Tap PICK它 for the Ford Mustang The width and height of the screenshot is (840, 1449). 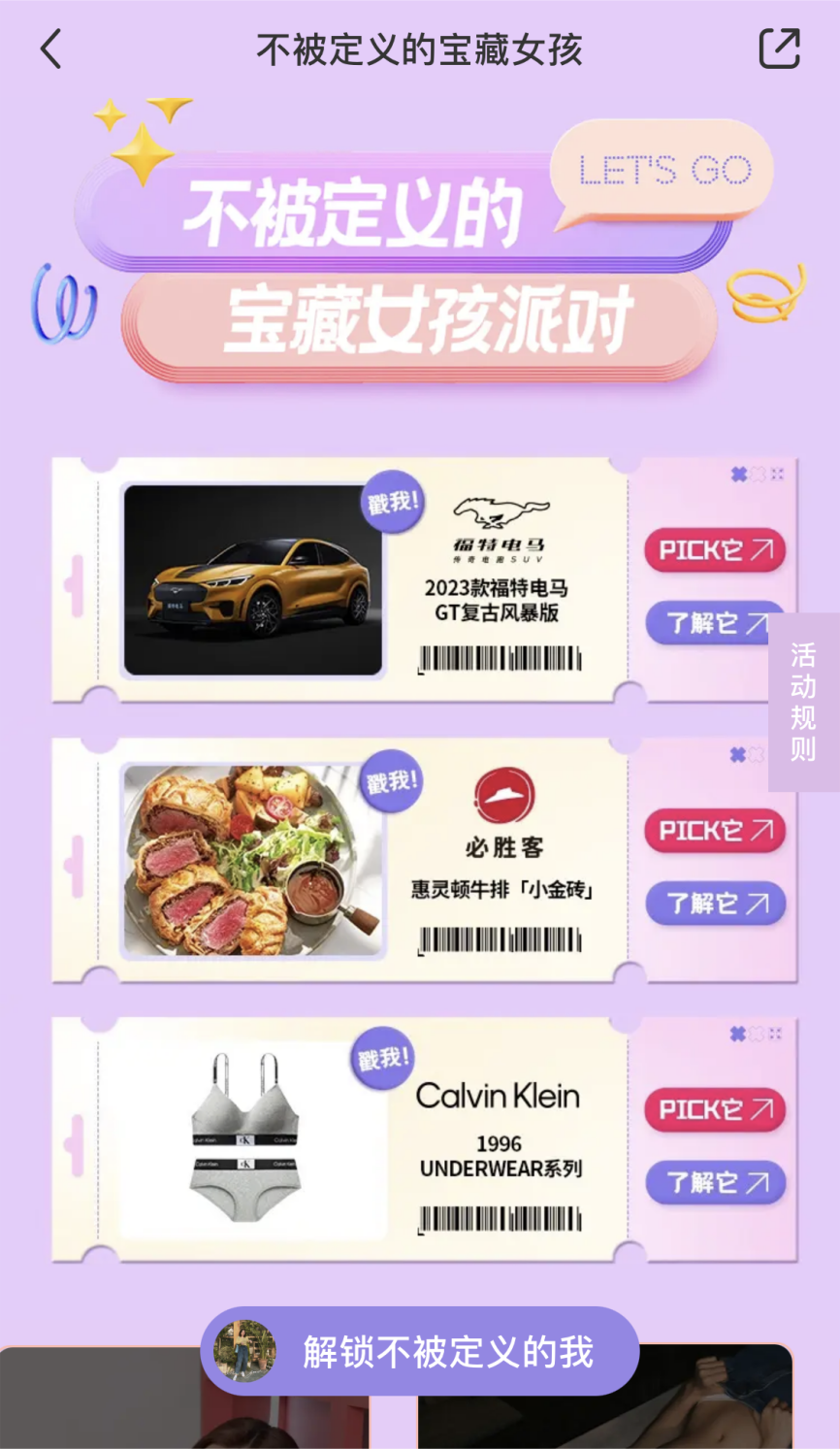(715, 550)
